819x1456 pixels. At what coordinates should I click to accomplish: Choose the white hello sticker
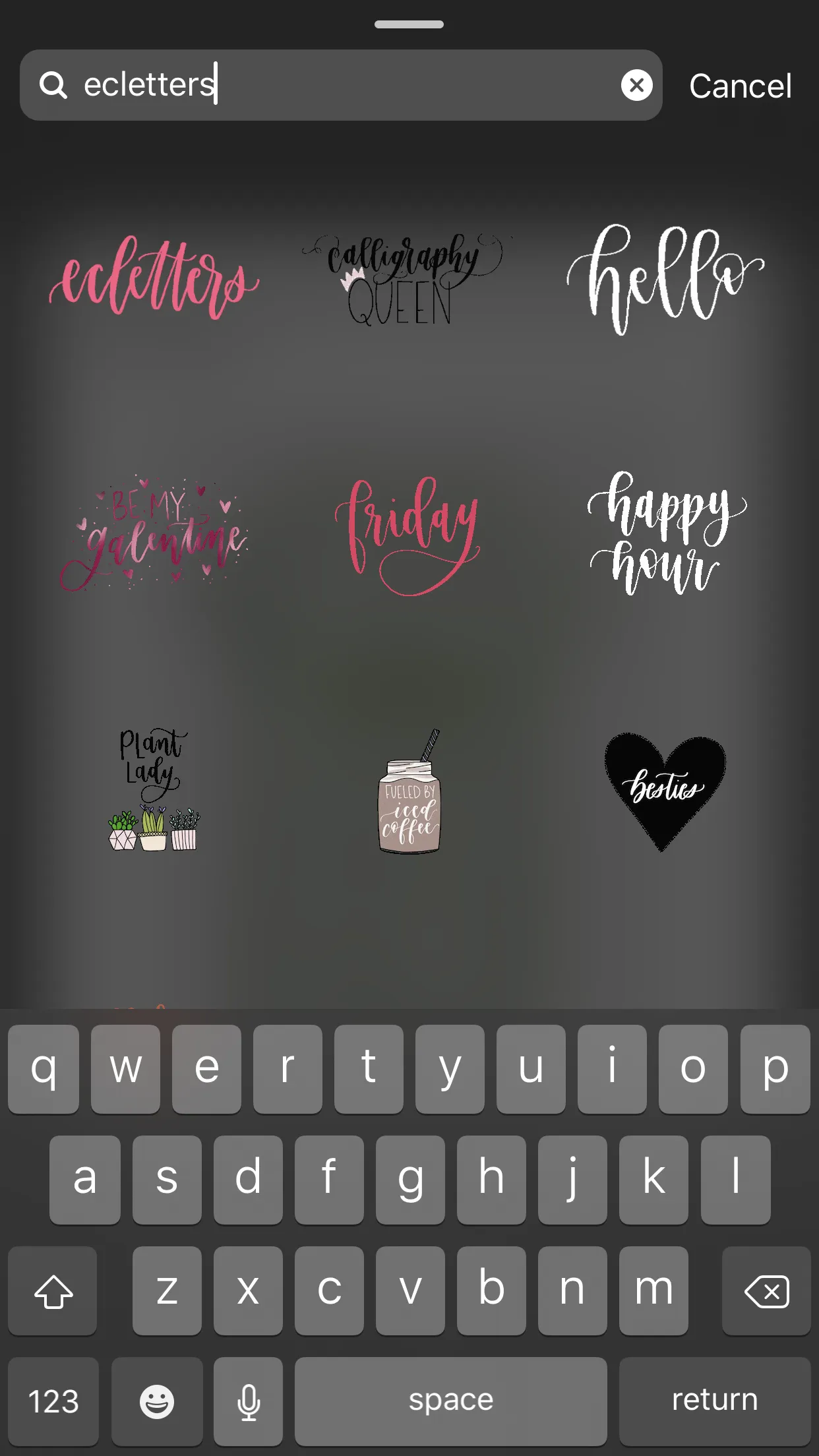coord(665,279)
